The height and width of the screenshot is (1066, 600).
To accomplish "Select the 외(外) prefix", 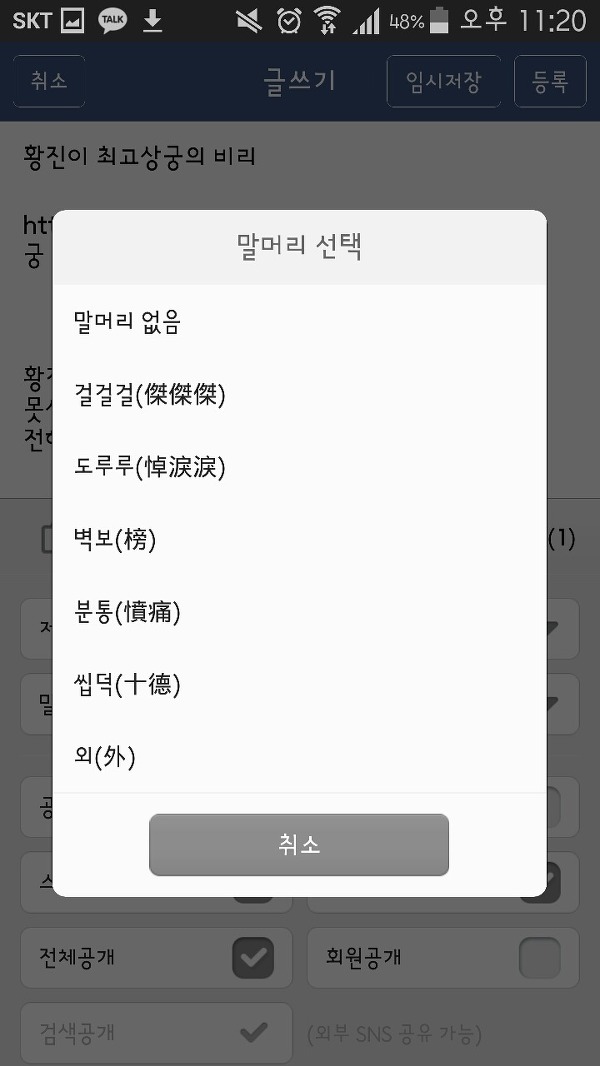I will (x=105, y=757).
